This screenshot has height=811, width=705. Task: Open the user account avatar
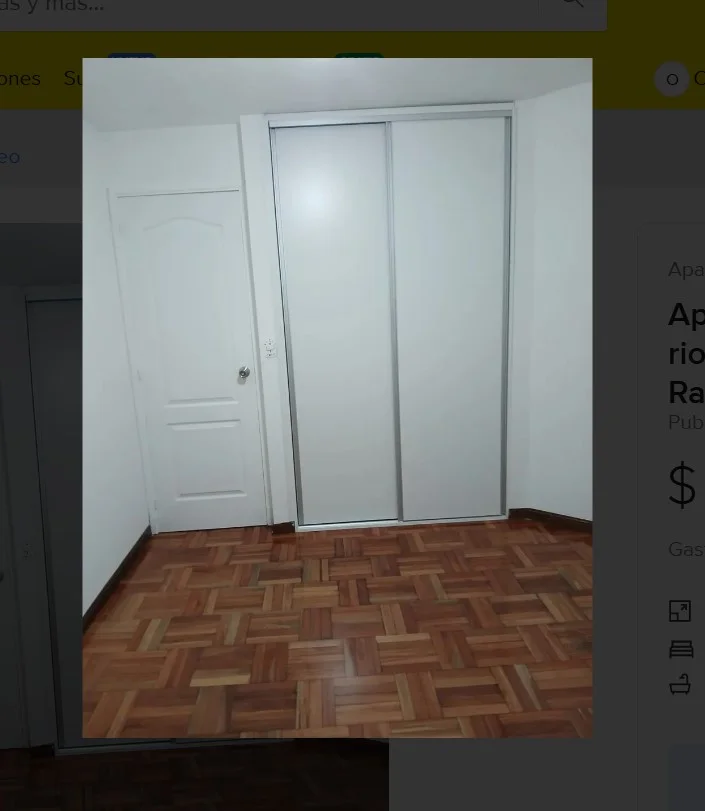672,79
